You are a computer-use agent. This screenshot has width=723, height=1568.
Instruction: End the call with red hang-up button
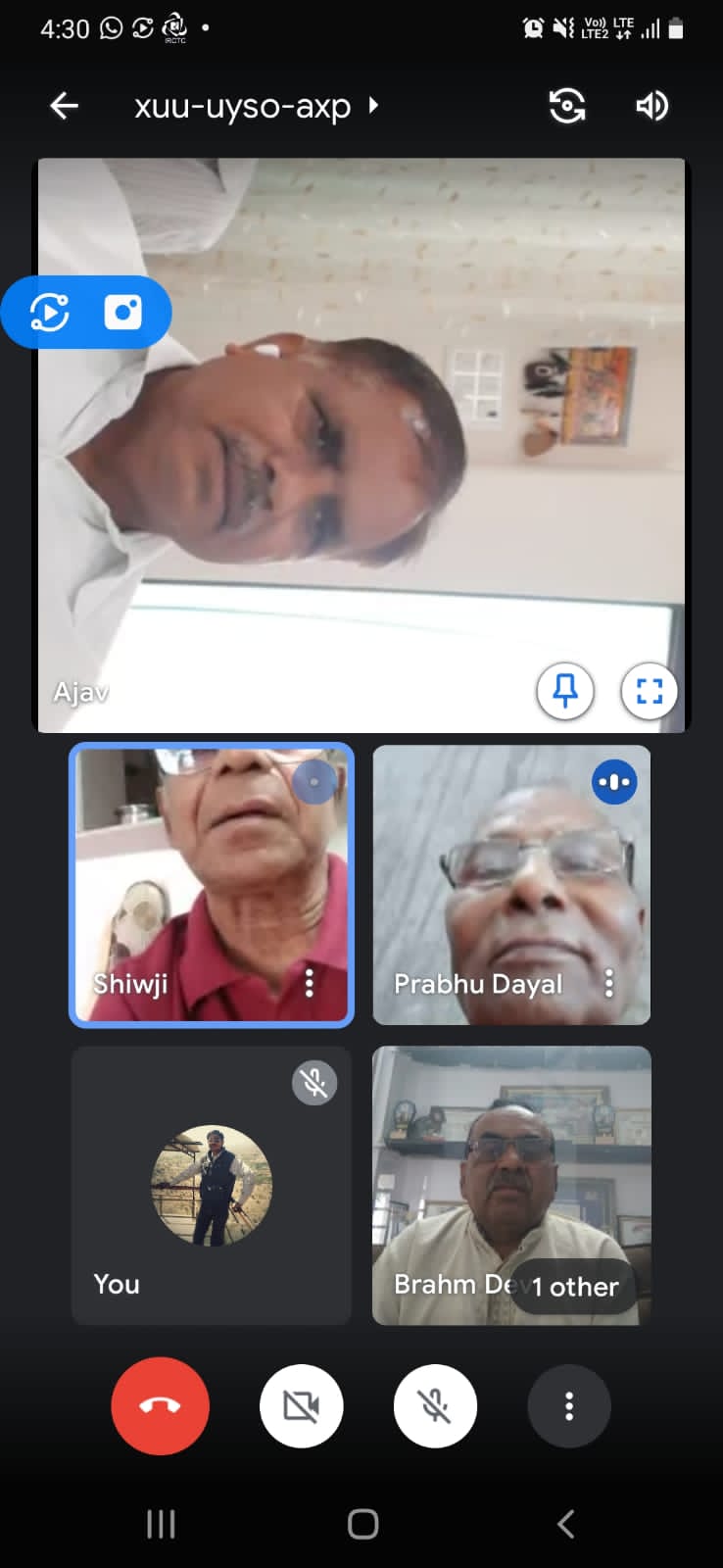click(x=161, y=1406)
